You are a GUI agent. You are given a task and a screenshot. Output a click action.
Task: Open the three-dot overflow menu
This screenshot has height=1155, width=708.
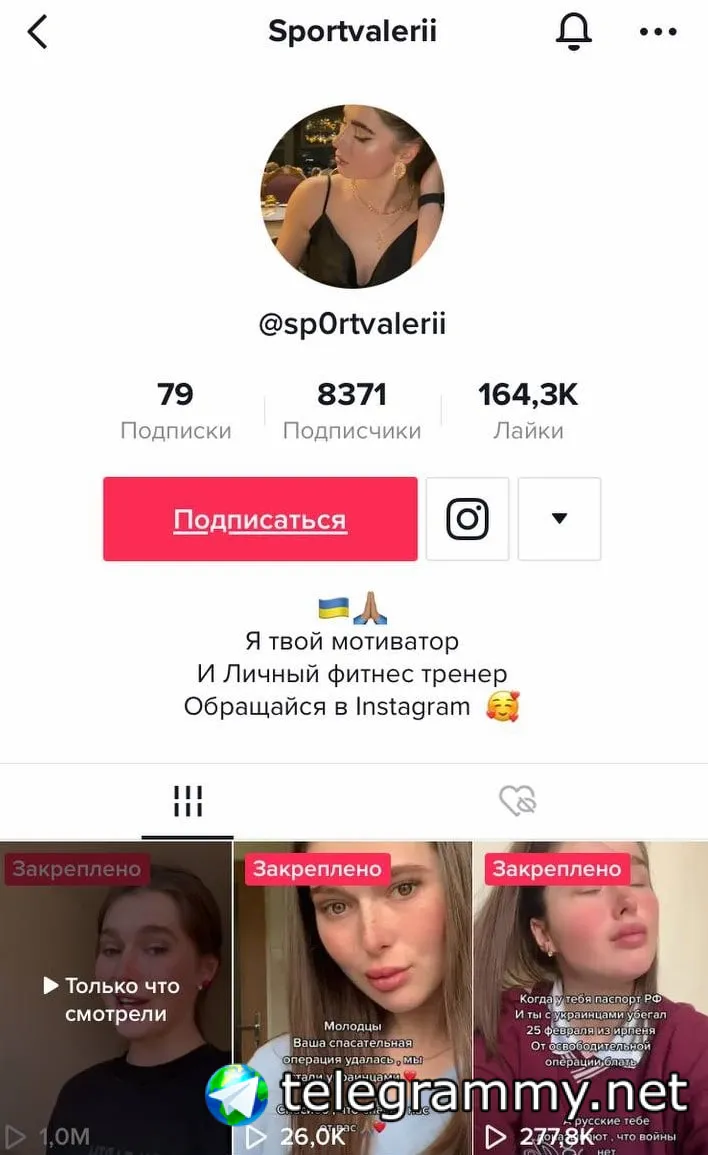(x=658, y=32)
